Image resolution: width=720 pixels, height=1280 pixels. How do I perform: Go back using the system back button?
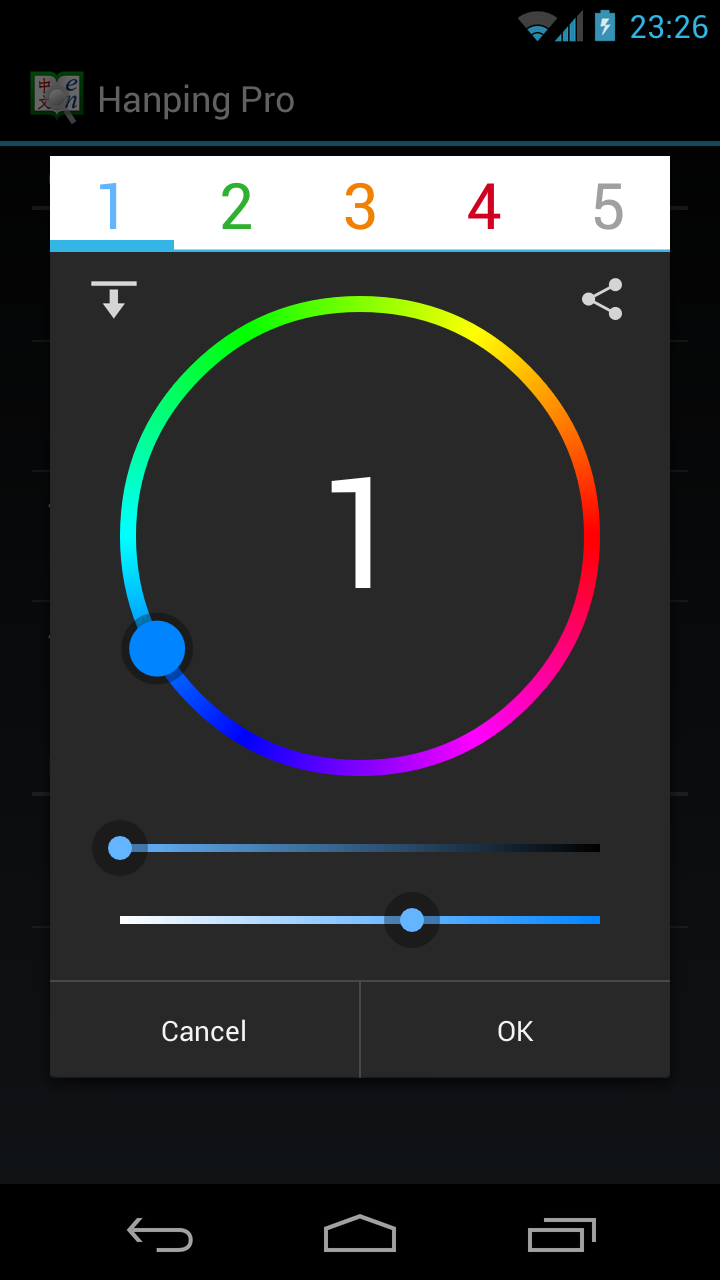[x=160, y=1234]
